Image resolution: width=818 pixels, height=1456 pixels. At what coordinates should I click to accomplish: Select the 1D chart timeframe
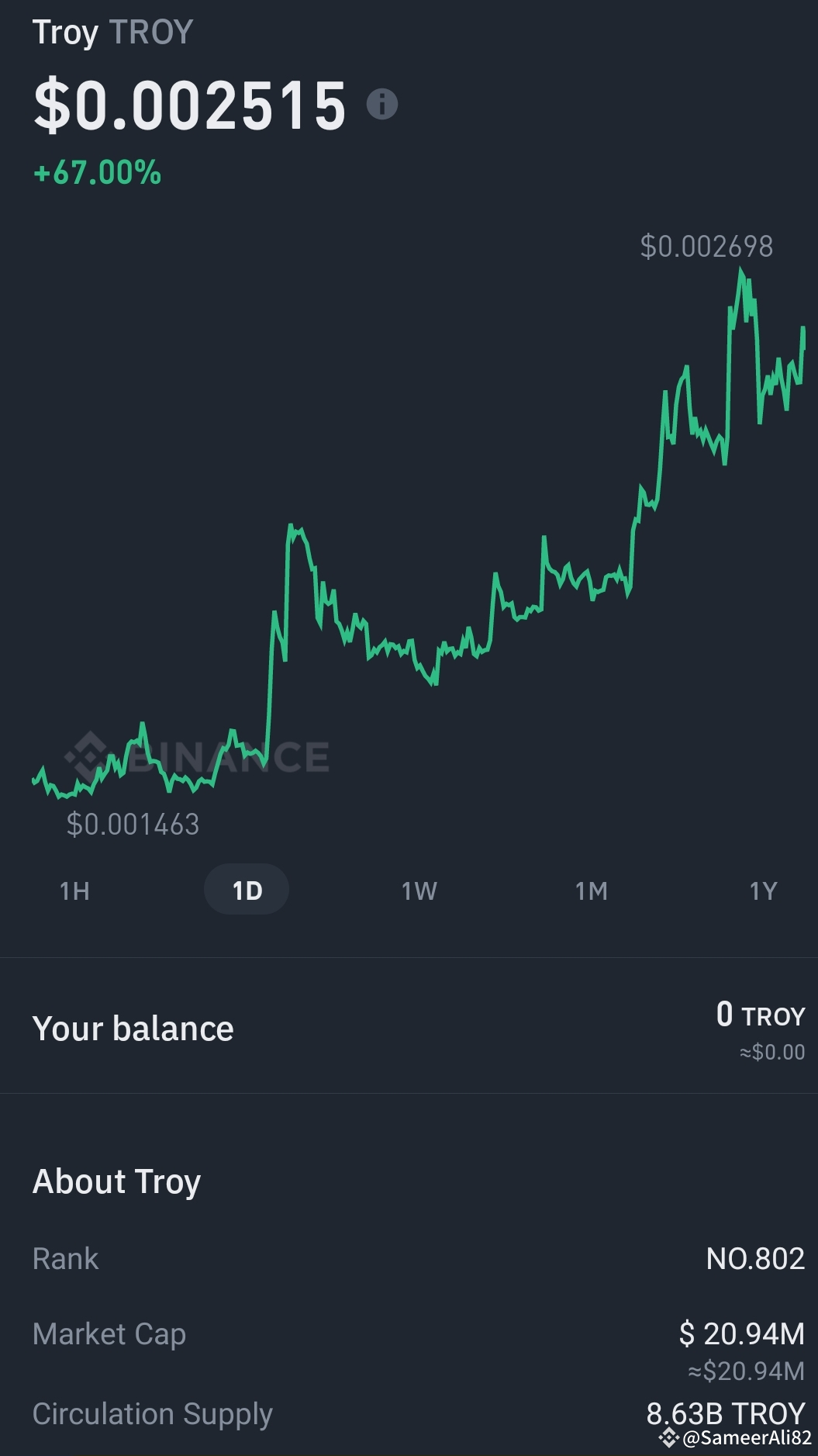click(x=246, y=890)
